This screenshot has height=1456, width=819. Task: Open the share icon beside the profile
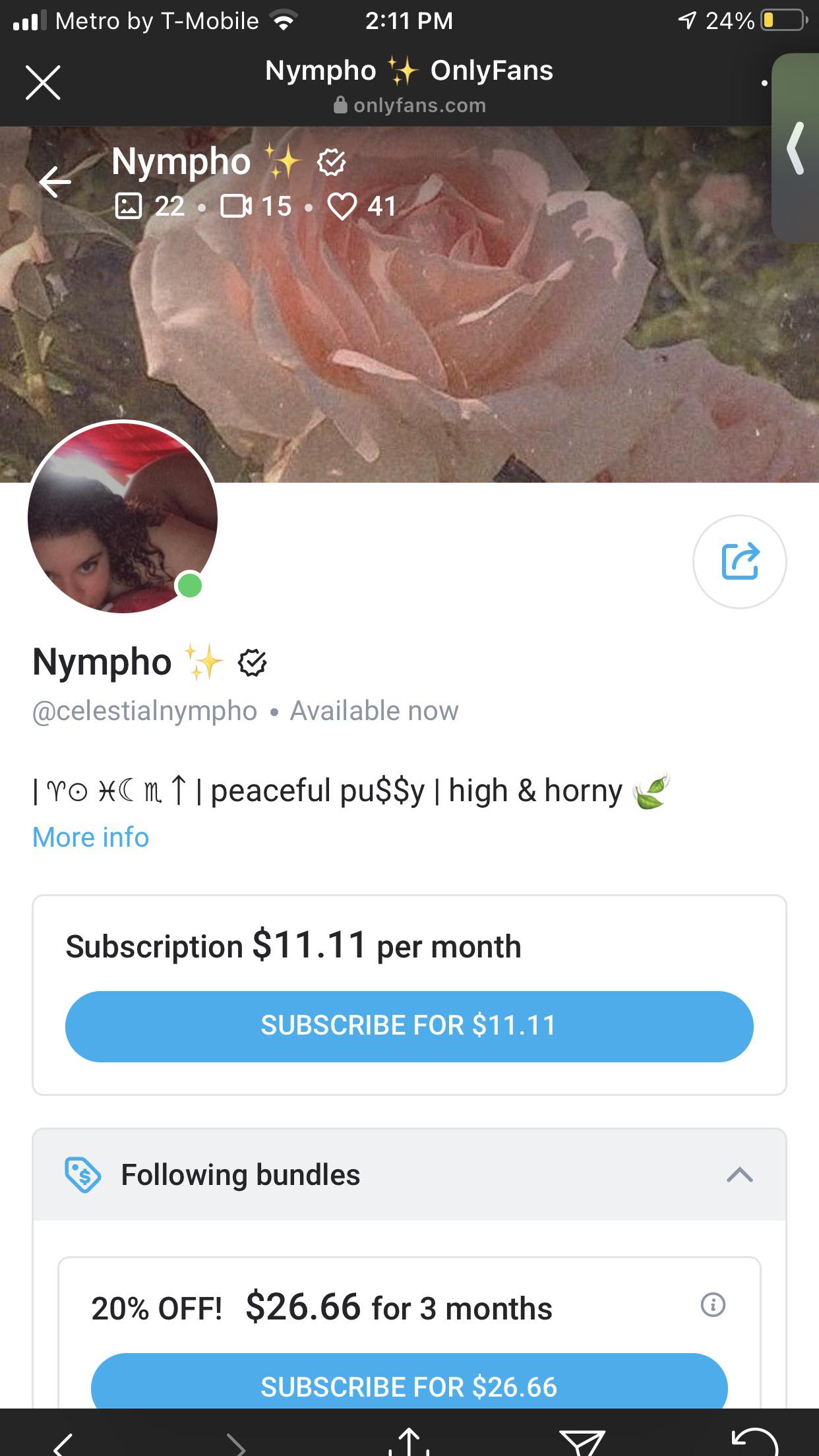point(741,561)
